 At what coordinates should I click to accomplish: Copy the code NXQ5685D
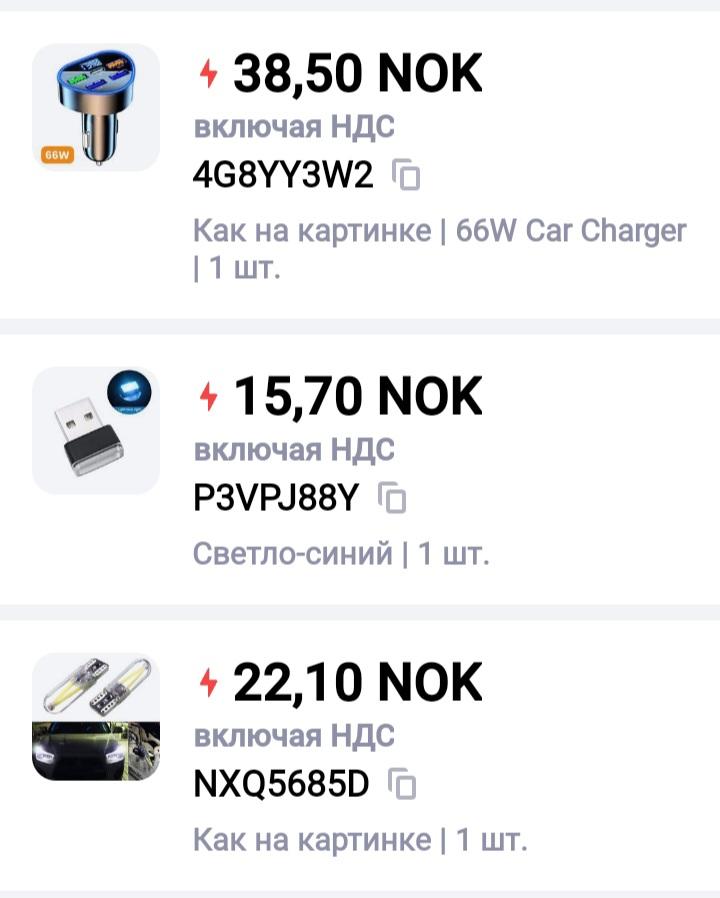[x=403, y=785]
